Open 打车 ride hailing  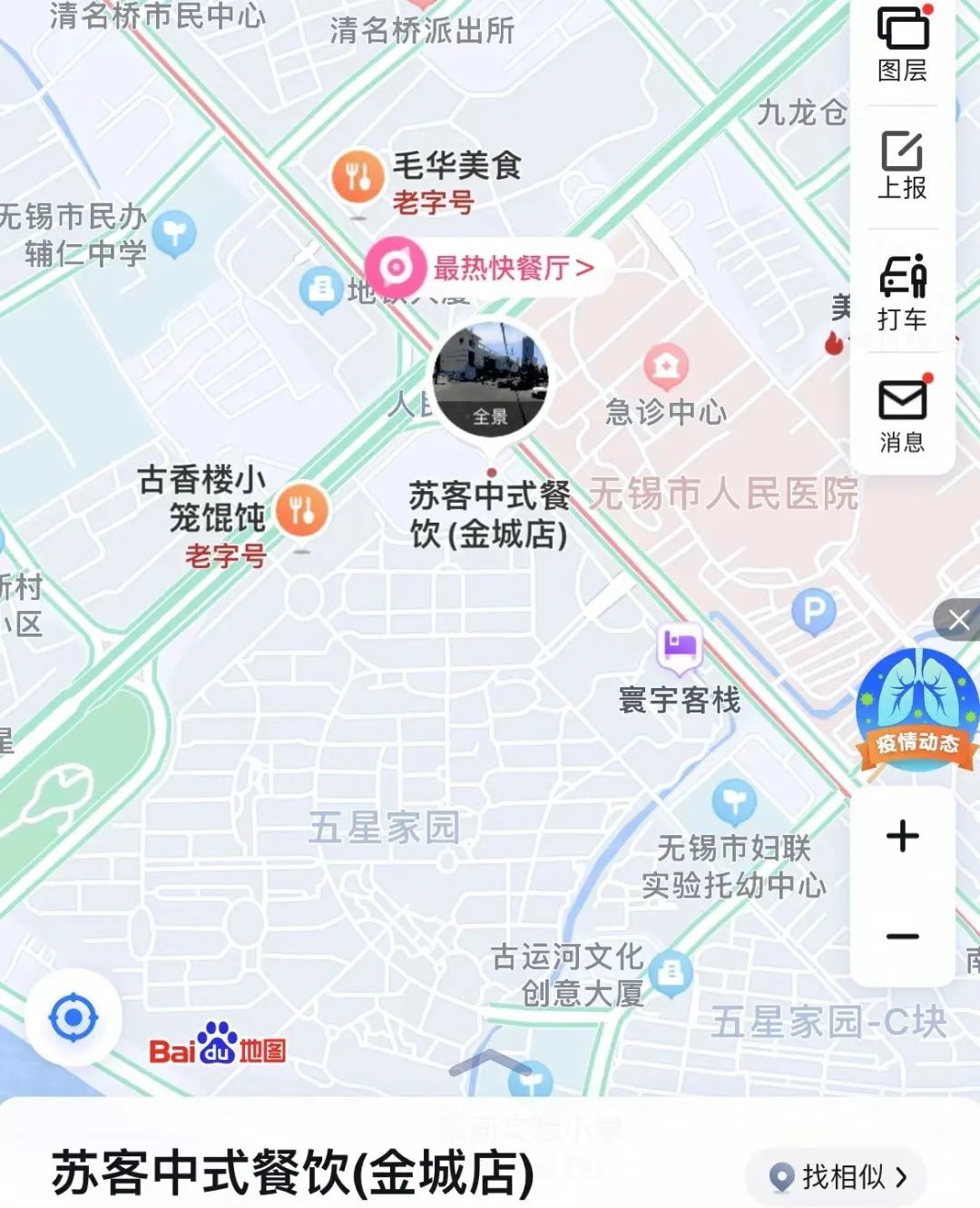click(x=902, y=291)
